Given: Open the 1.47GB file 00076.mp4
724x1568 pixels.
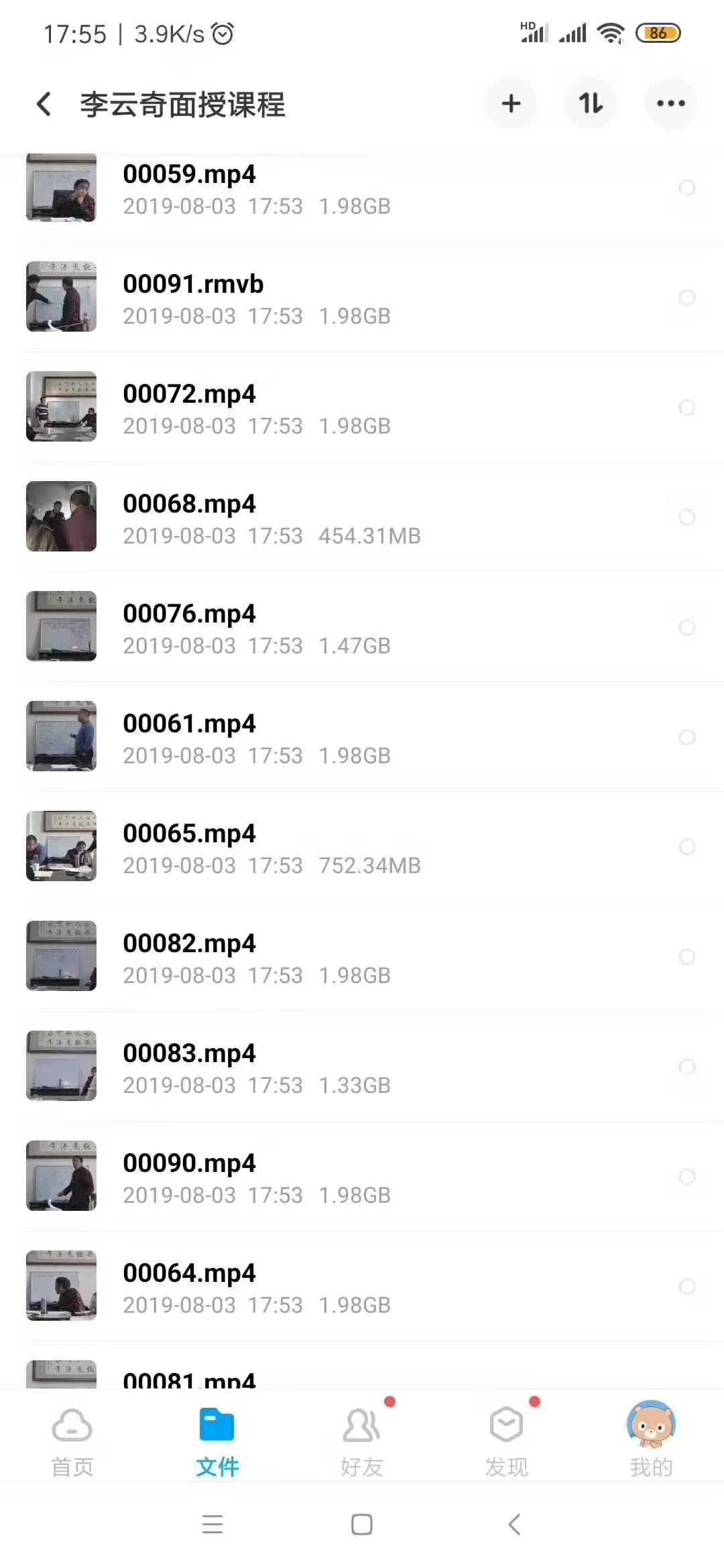Looking at the screenshot, I should click(x=190, y=628).
